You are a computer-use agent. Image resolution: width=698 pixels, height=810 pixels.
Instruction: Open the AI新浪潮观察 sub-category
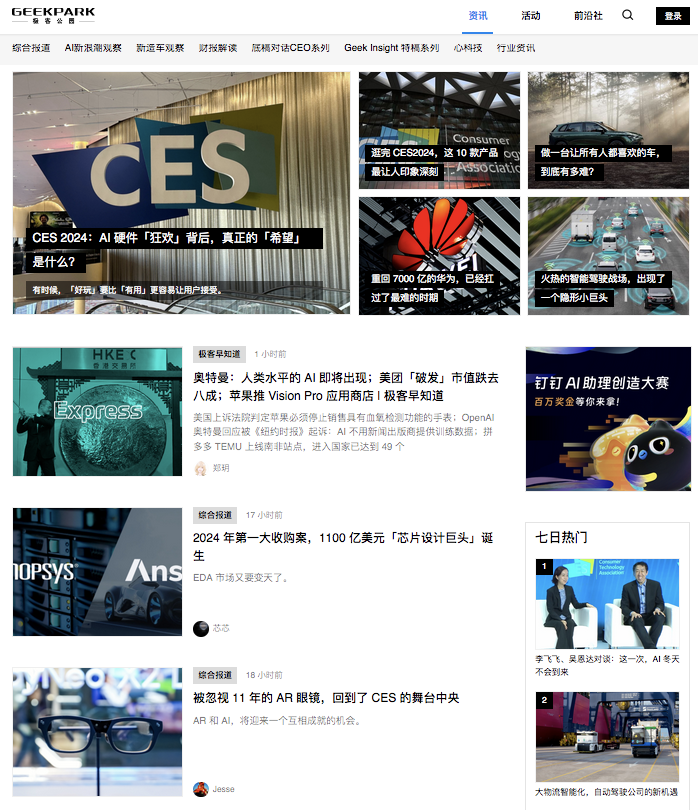tap(93, 48)
